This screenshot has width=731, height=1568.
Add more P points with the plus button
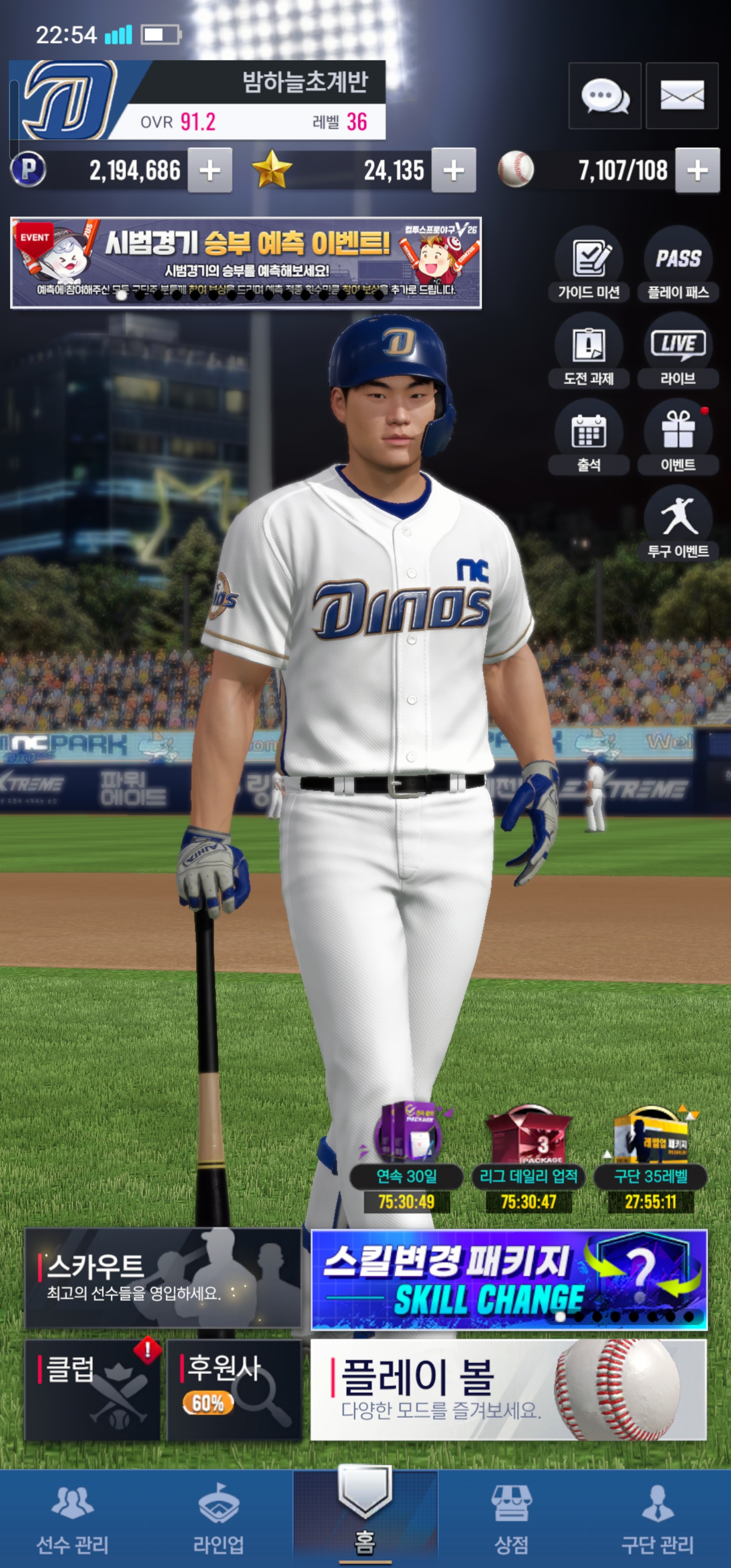click(x=210, y=171)
